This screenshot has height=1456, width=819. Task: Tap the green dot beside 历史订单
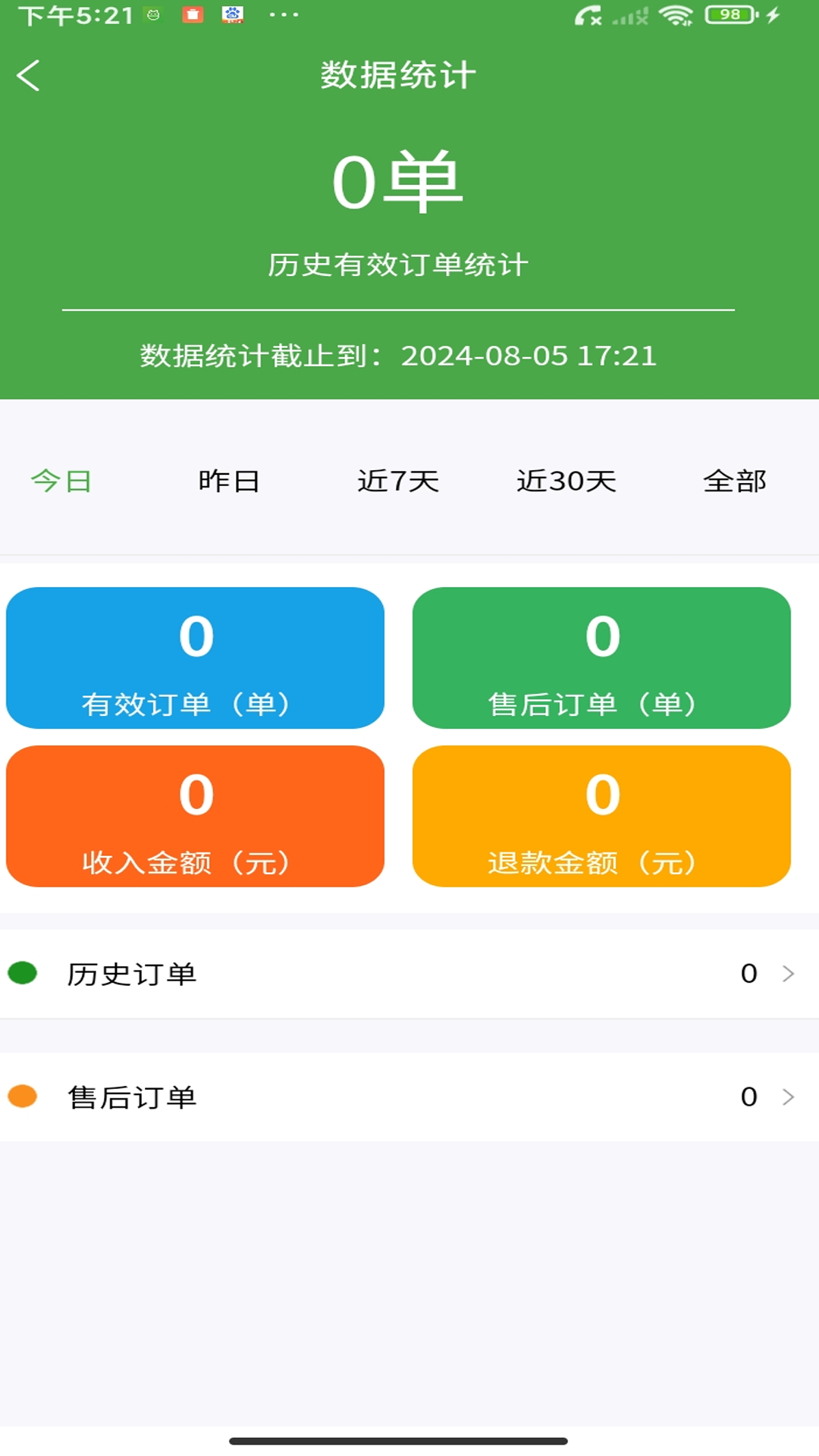(23, 973)
